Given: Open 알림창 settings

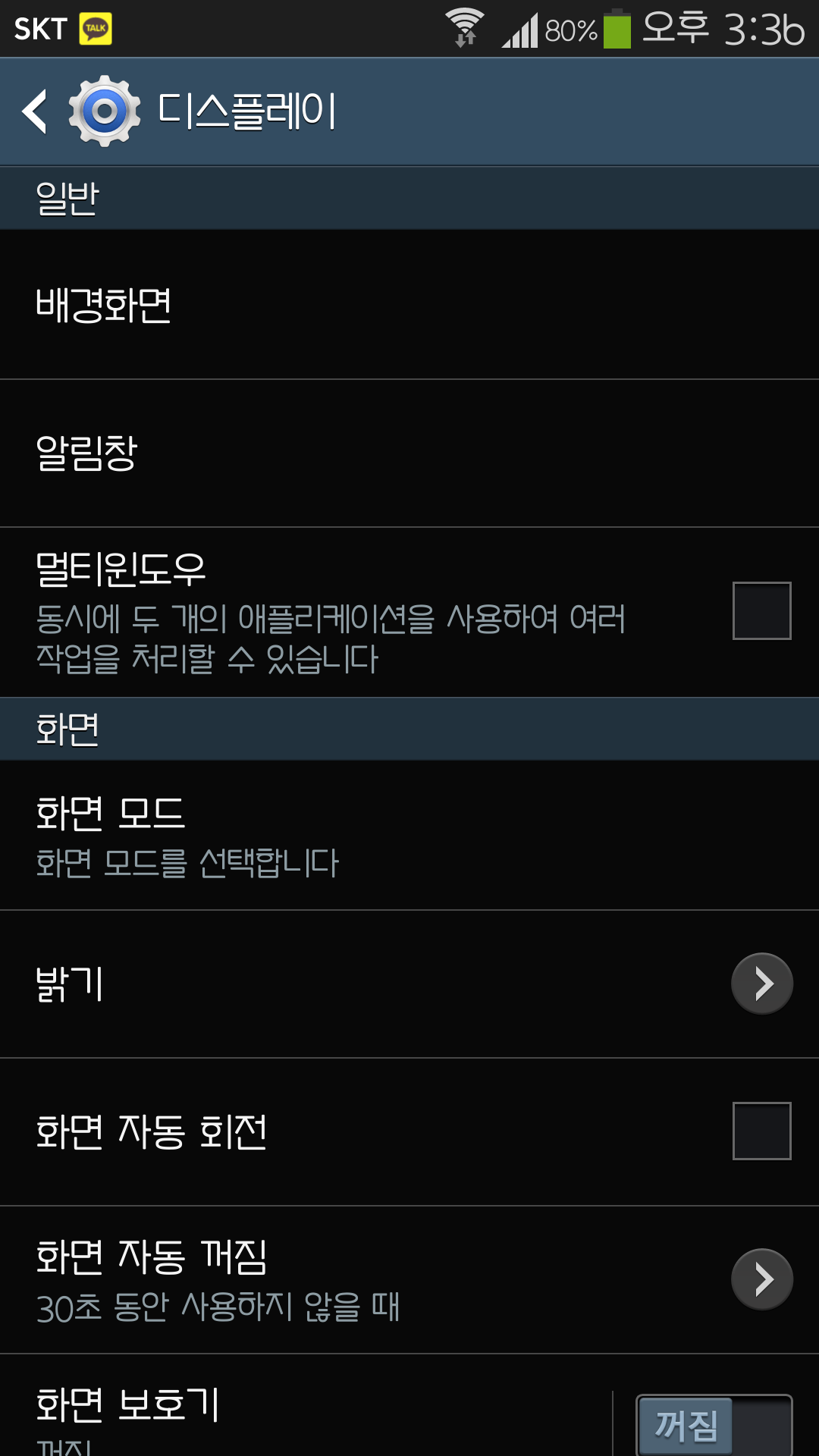Looking at the screenshot, I should (409, 453).
